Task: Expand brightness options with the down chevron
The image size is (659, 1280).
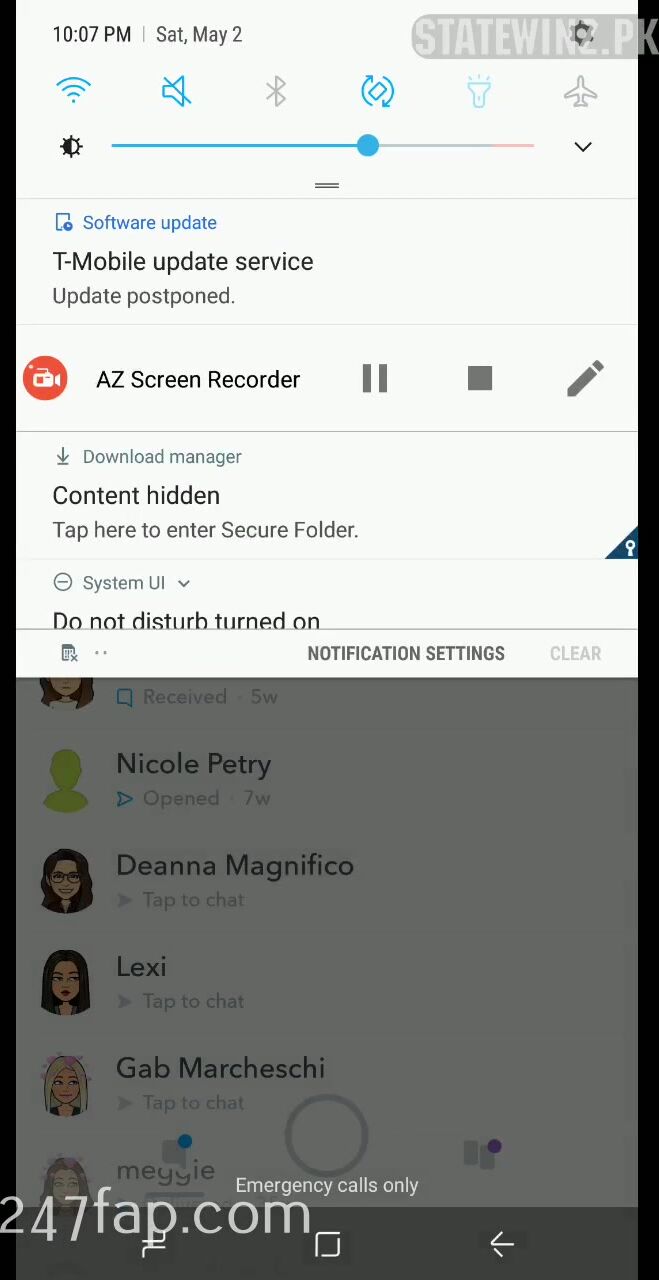Action: (582, 147)
